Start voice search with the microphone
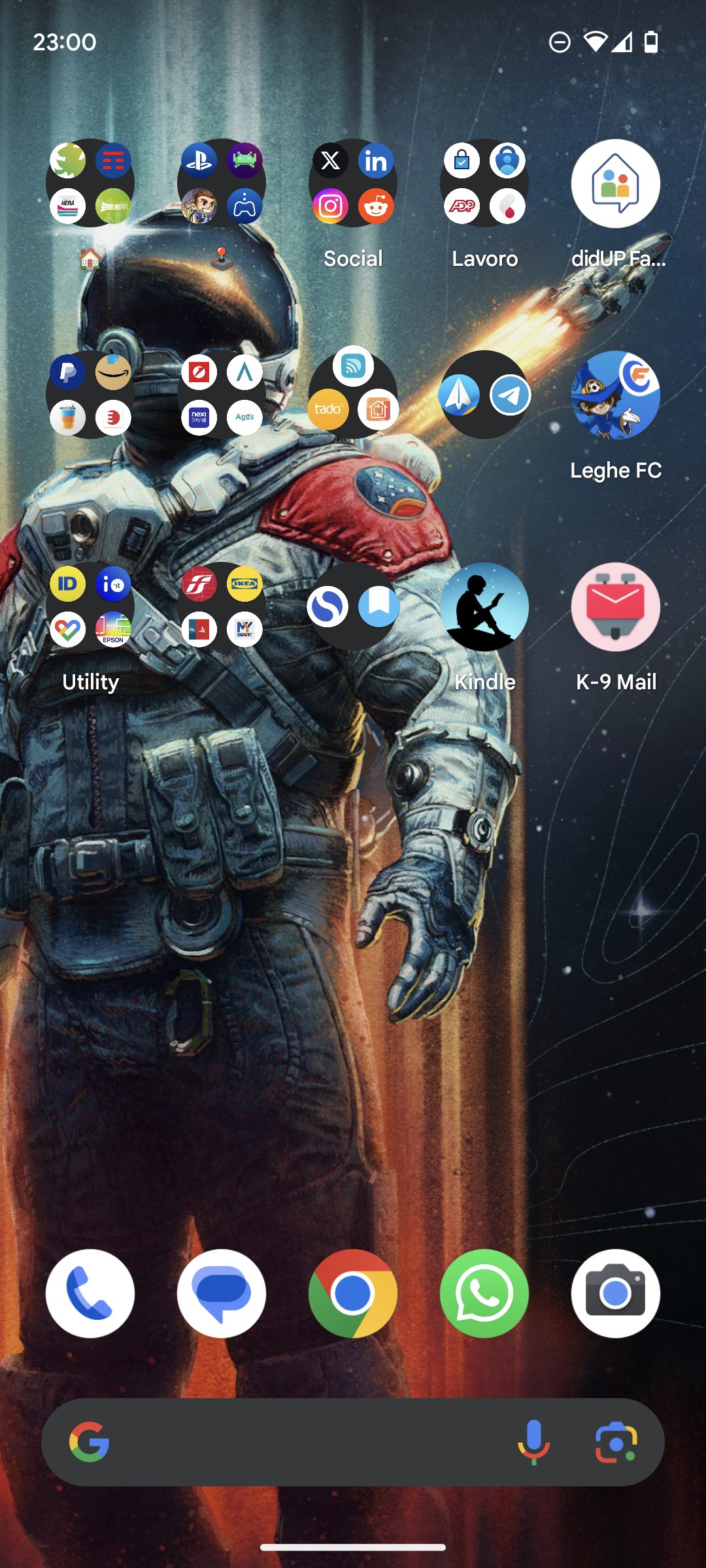706x1568 pixels. [x=533, y=1442]
